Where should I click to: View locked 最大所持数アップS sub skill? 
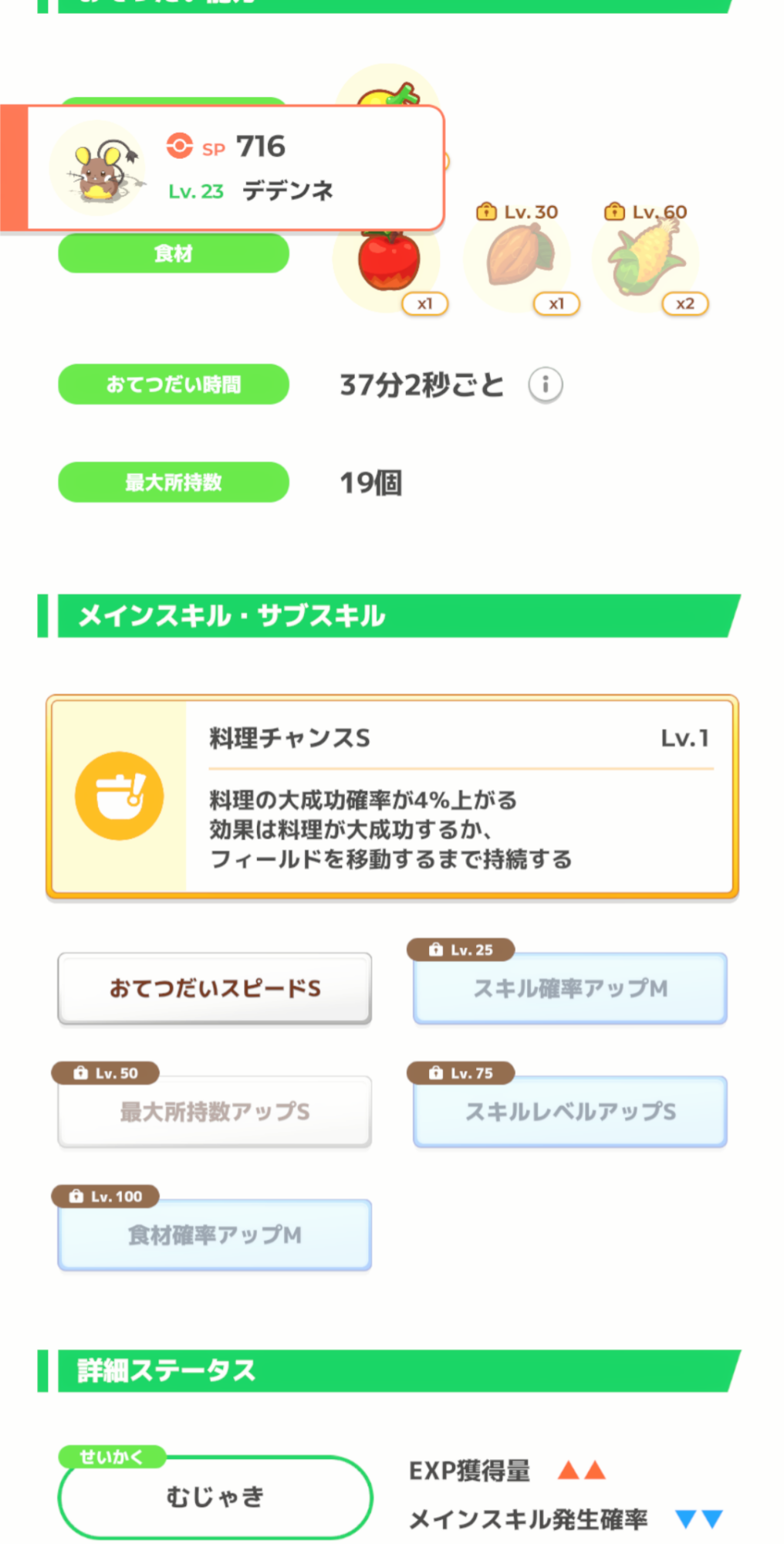(x=215, y=1112)
